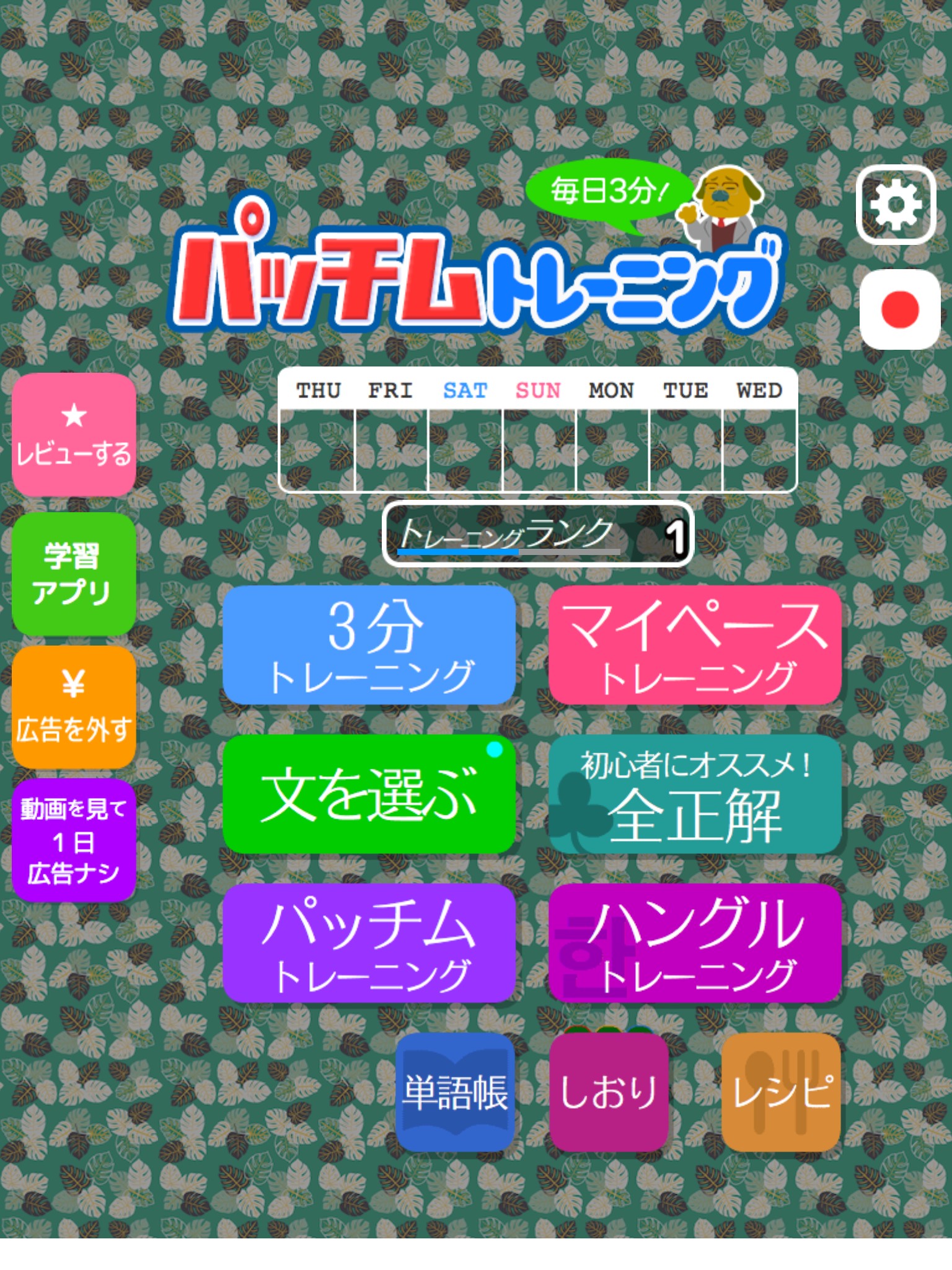
Task: Open ハングル トレーニング
Action: [x=695, y=943]
